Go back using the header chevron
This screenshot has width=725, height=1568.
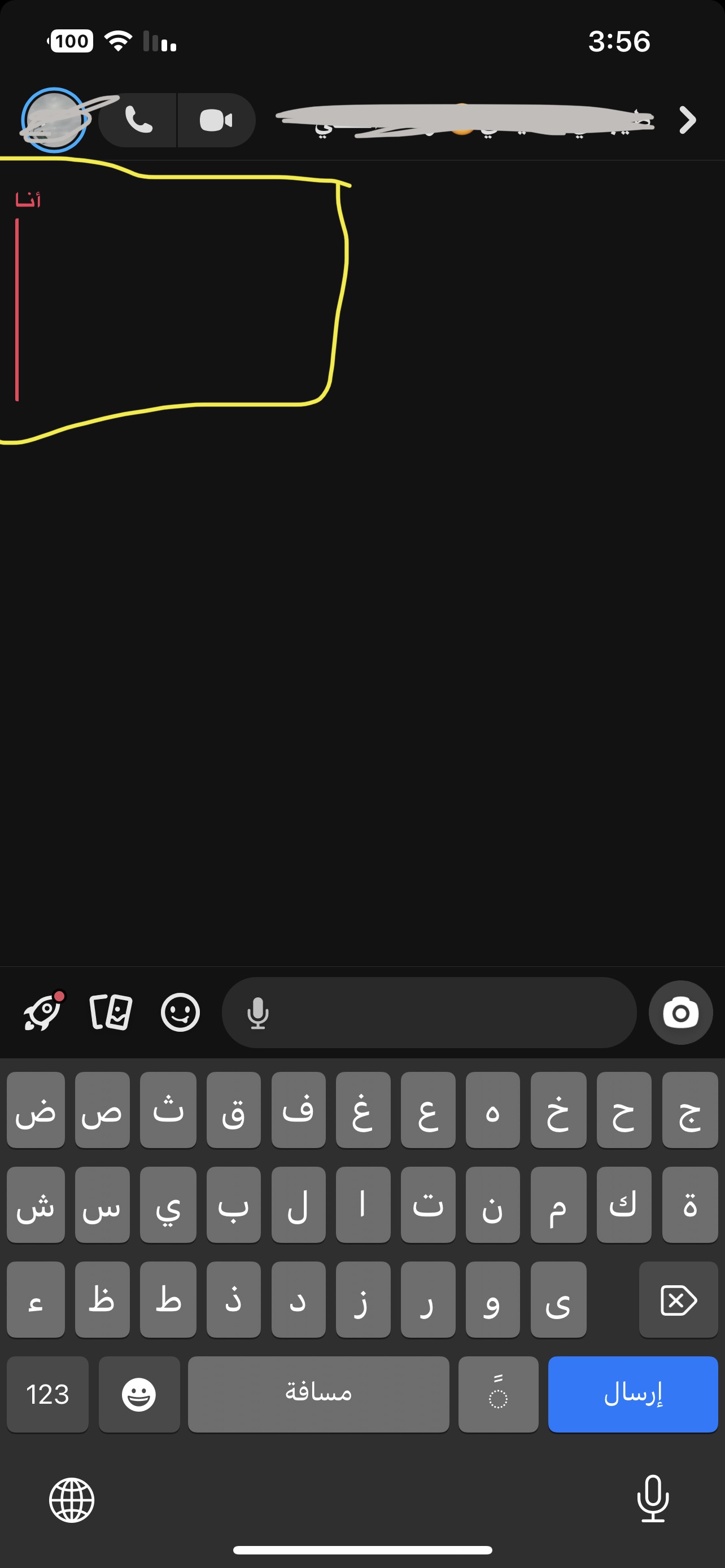[x=687, y=120]
